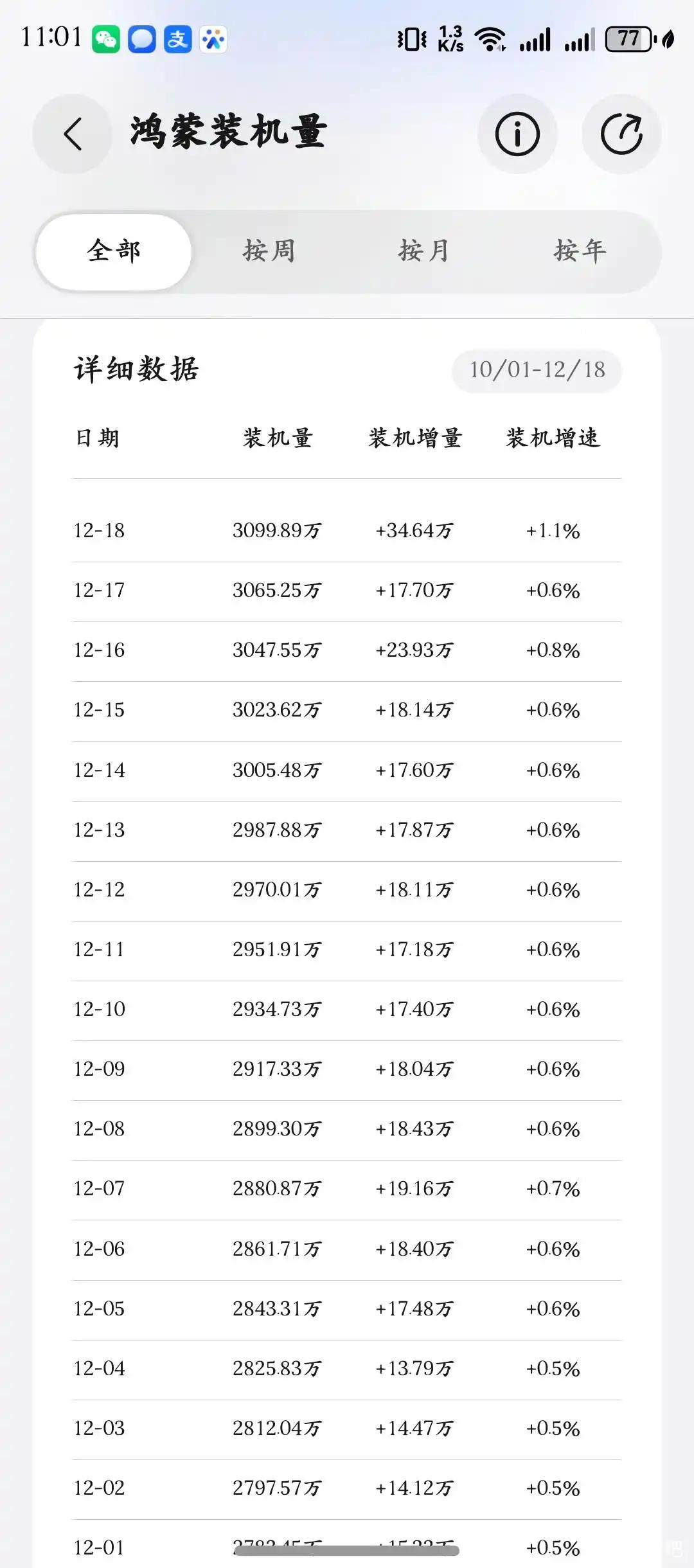The width and height of the screenshot is (694, 1568).
Task: Switch to the 按月 tab
Action: (x=424, y=251)
